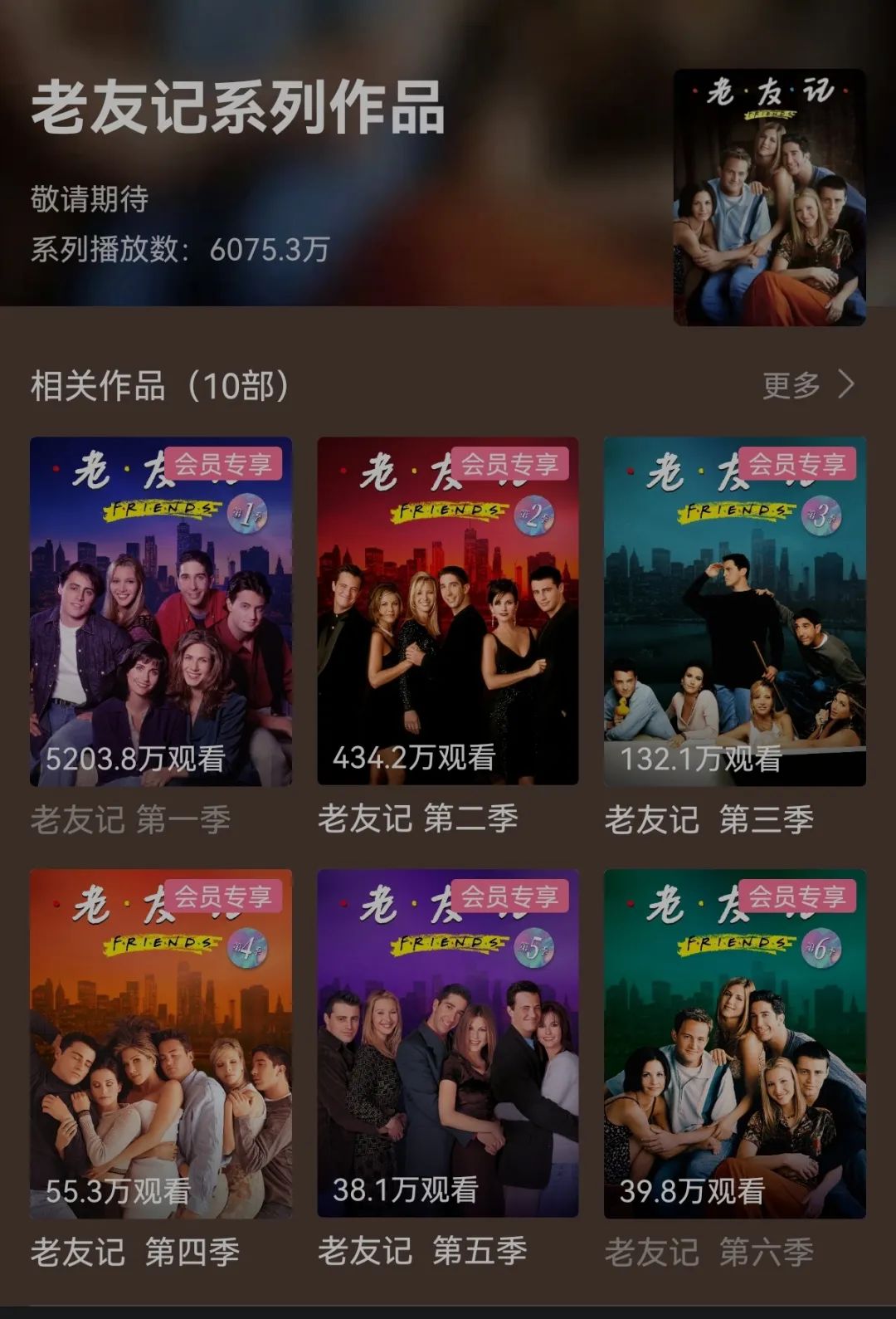Expand the related works list via the chevron

pos(848,386)
